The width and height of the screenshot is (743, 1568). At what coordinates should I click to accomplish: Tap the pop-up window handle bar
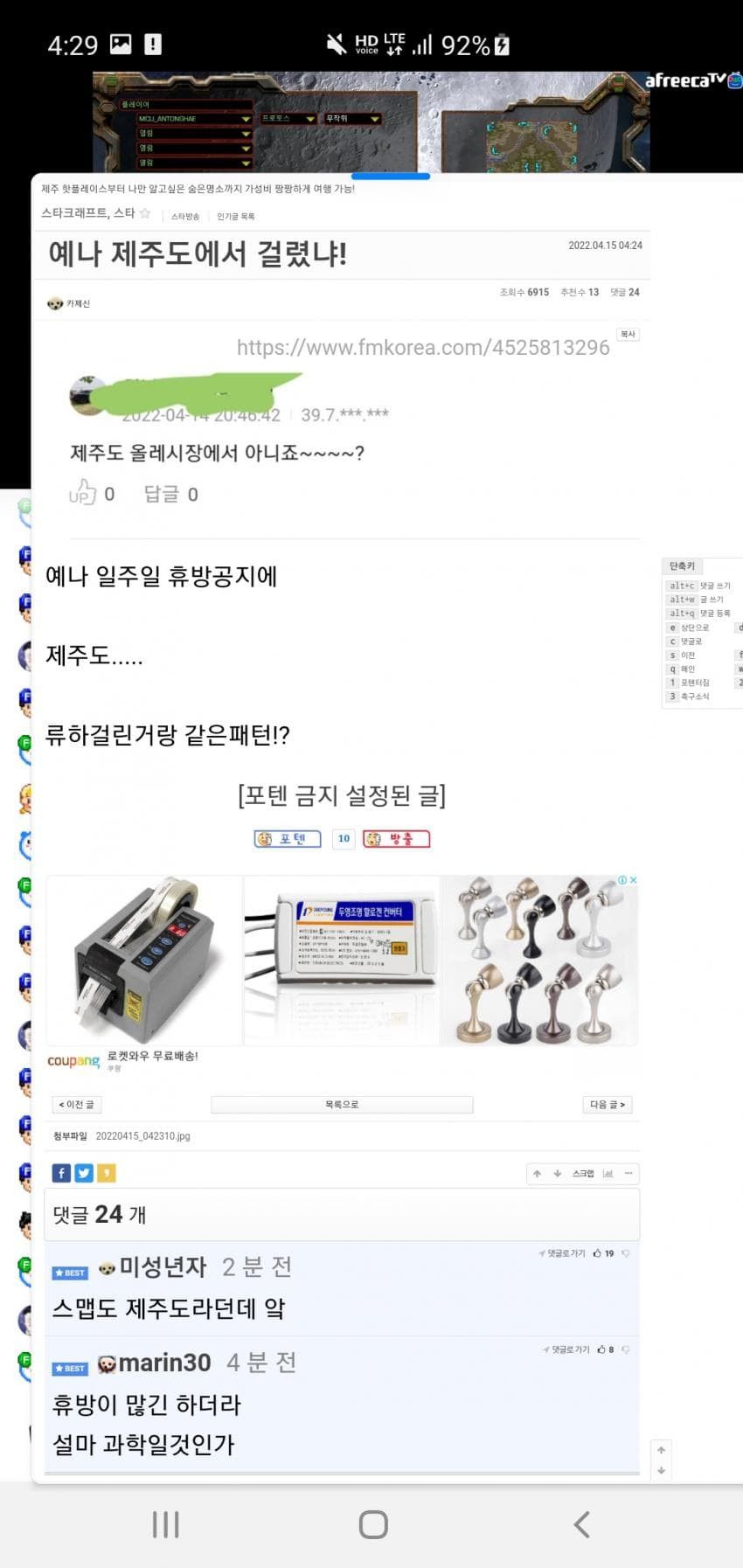tap(390, 177)
